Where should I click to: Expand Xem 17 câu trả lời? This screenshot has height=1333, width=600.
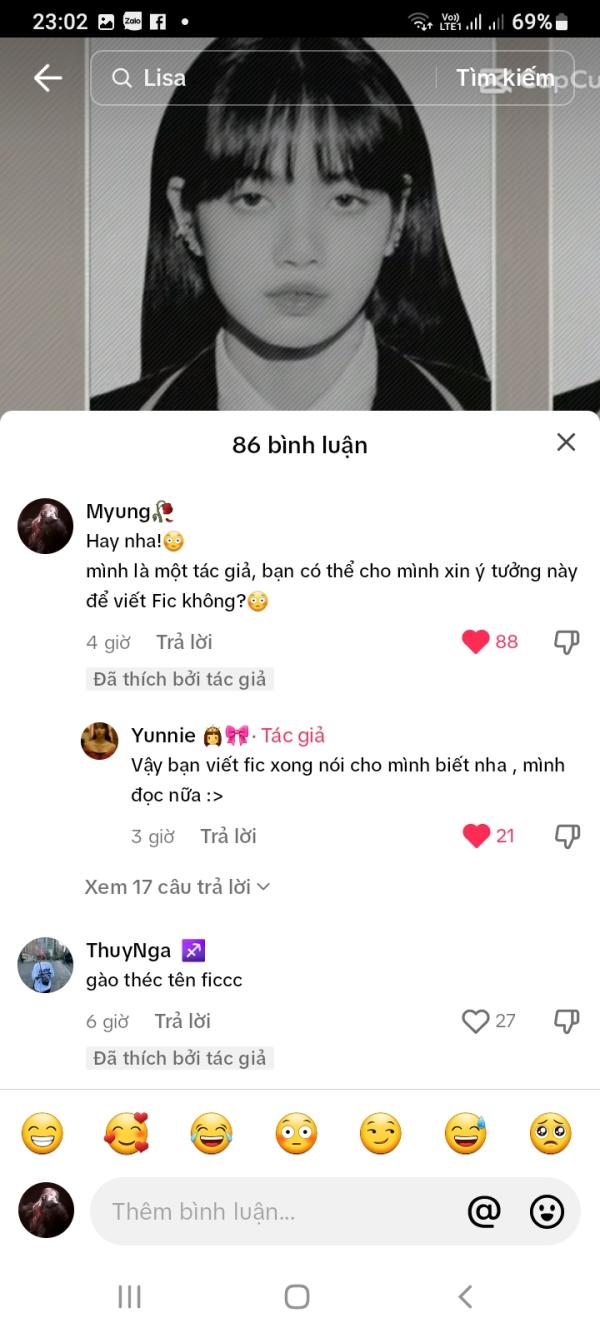click(x=178, y=886)
